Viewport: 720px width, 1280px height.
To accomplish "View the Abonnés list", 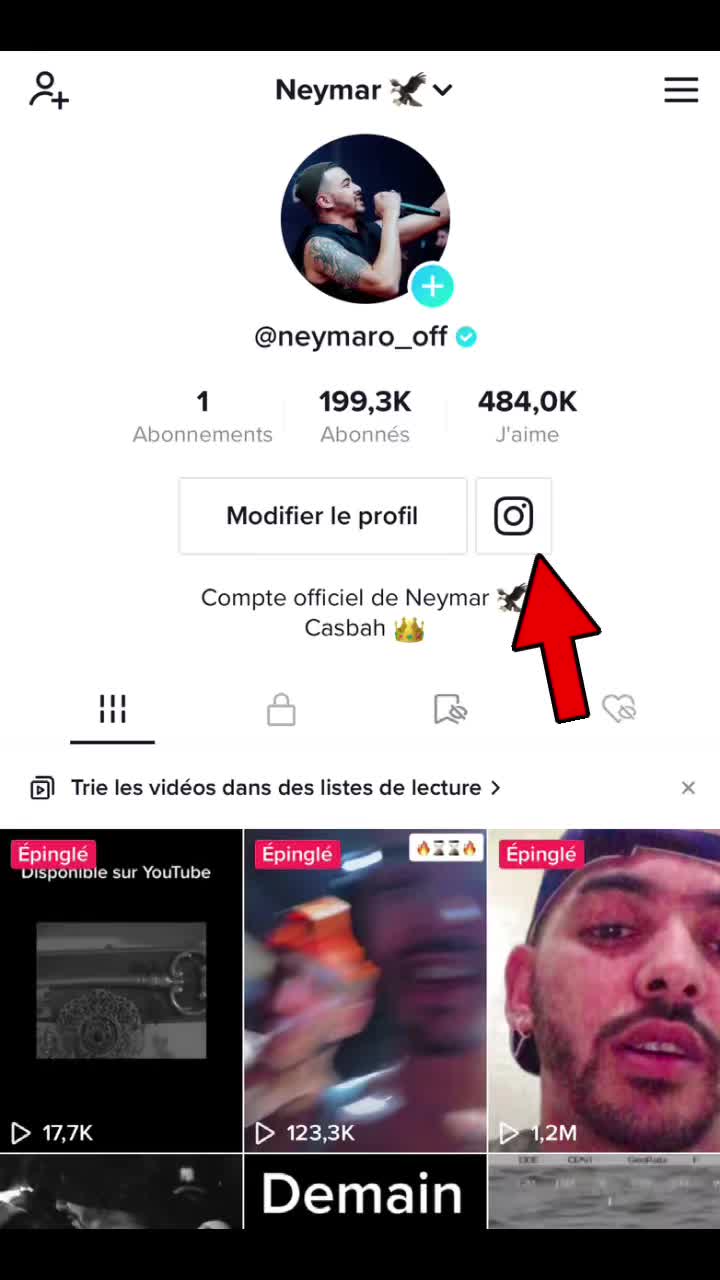I will pyautogui.click(x=365, y=416).
